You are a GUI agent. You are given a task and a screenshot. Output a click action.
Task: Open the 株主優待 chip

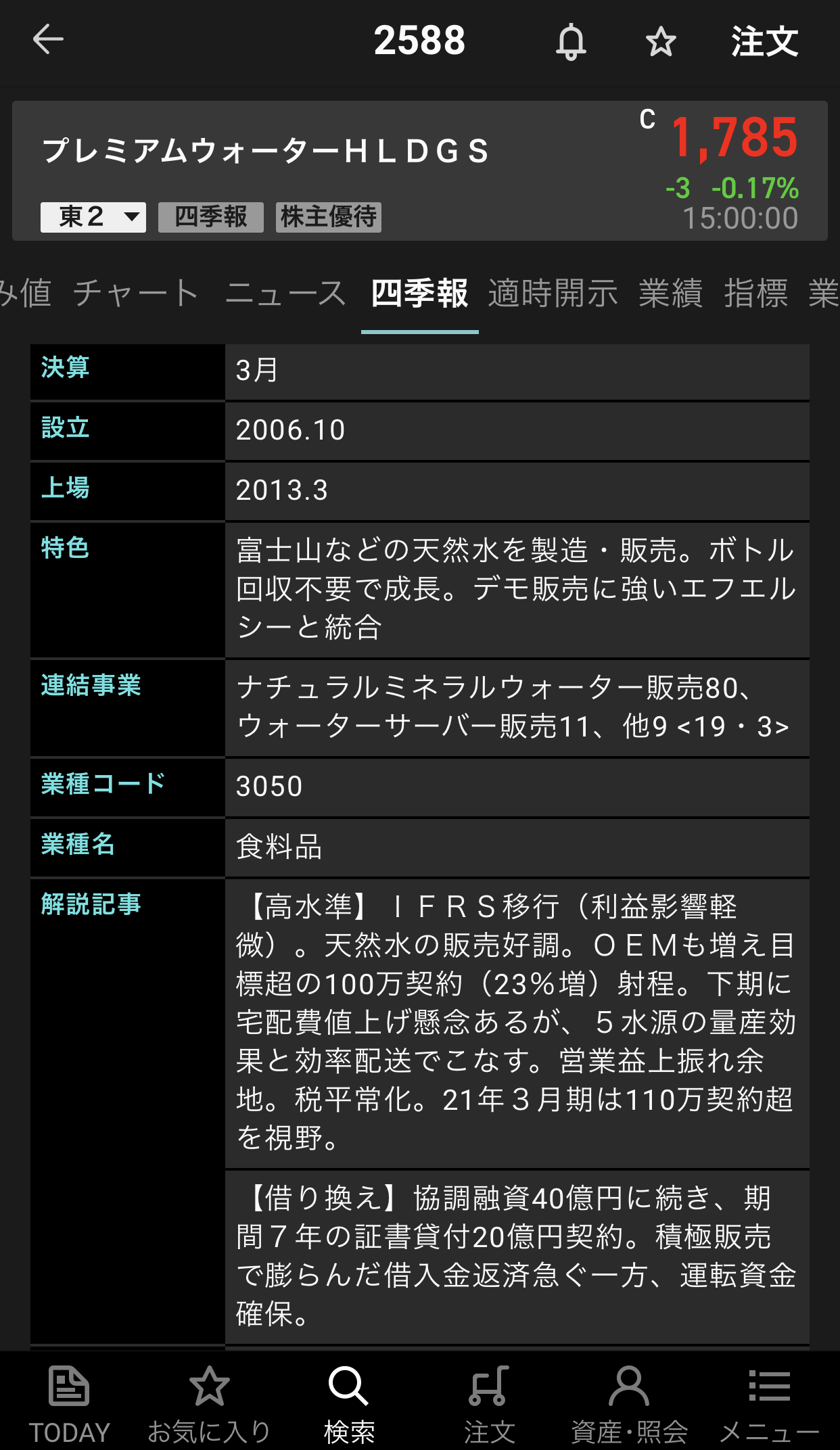pos(329,217)
